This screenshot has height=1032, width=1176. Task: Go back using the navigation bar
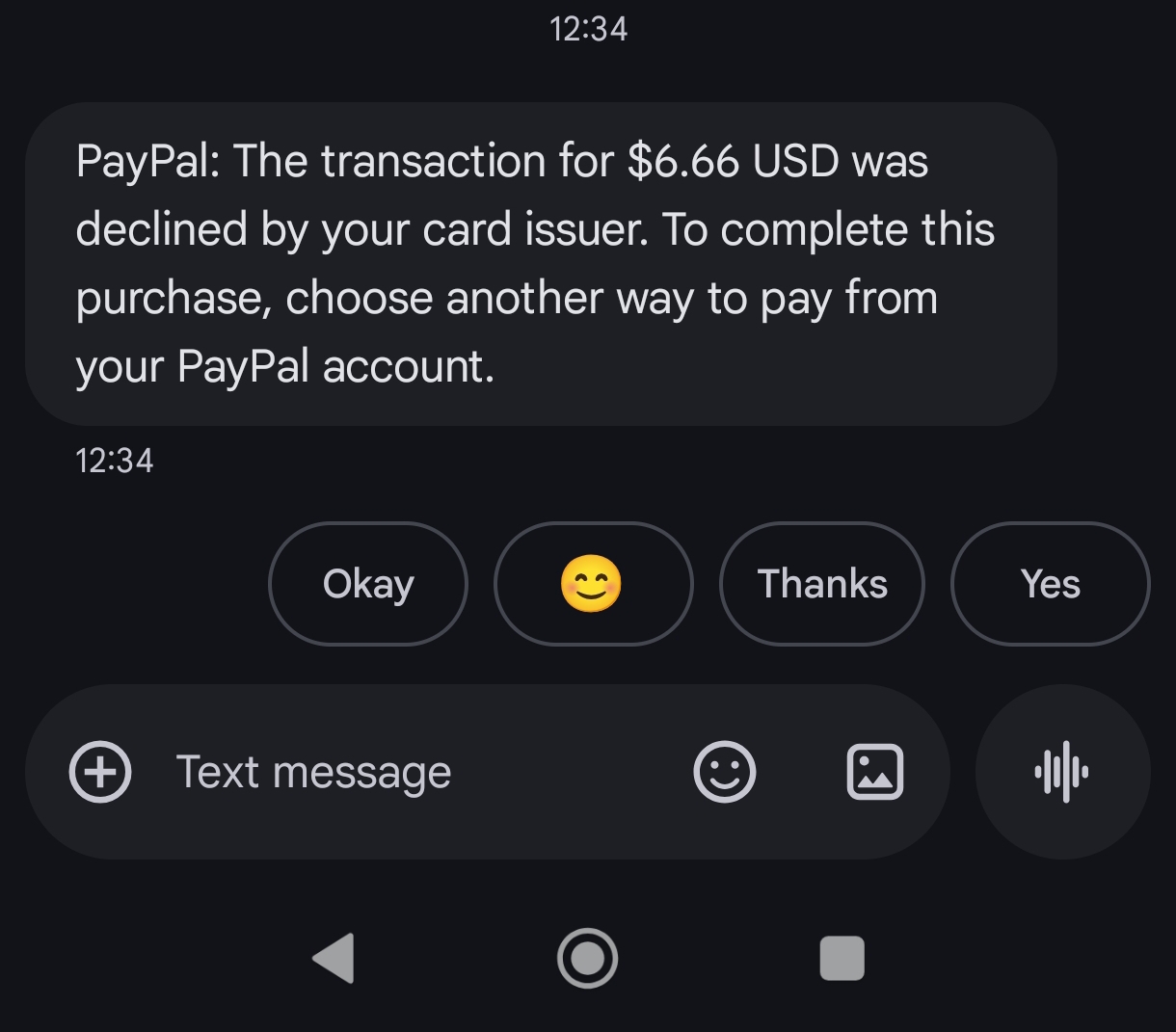[334, 959]
